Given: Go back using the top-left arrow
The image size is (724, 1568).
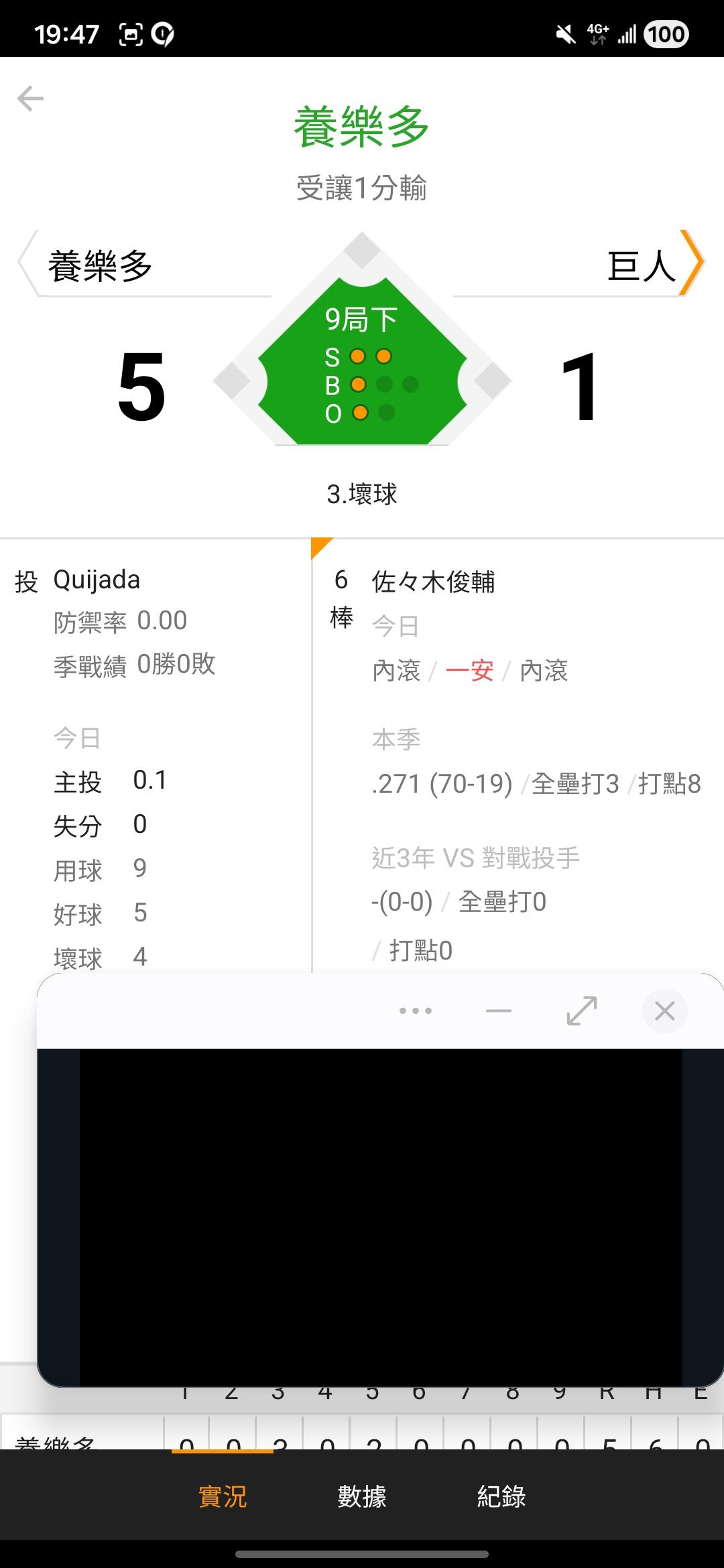Looking at the screenshot, I should 30,99.
